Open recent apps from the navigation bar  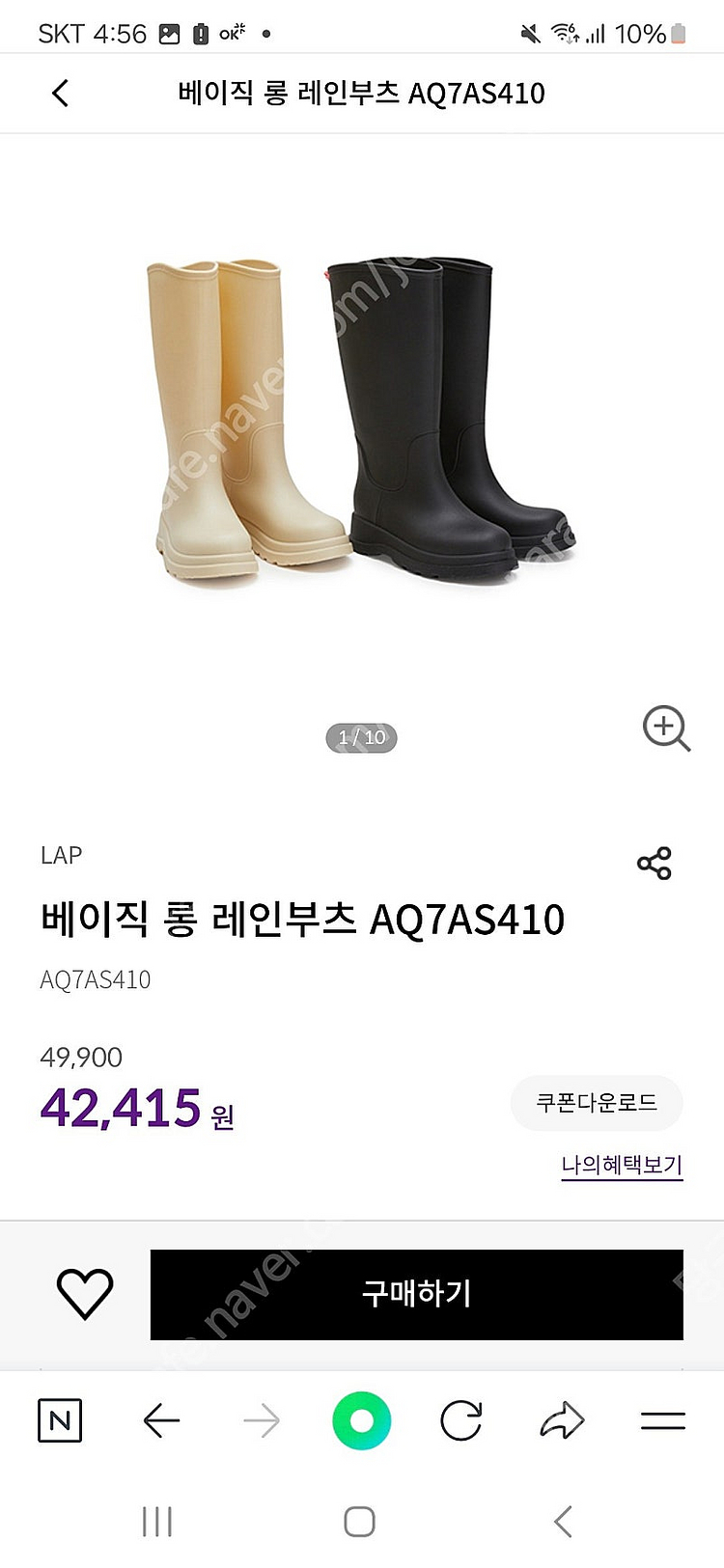[157, 1522]
